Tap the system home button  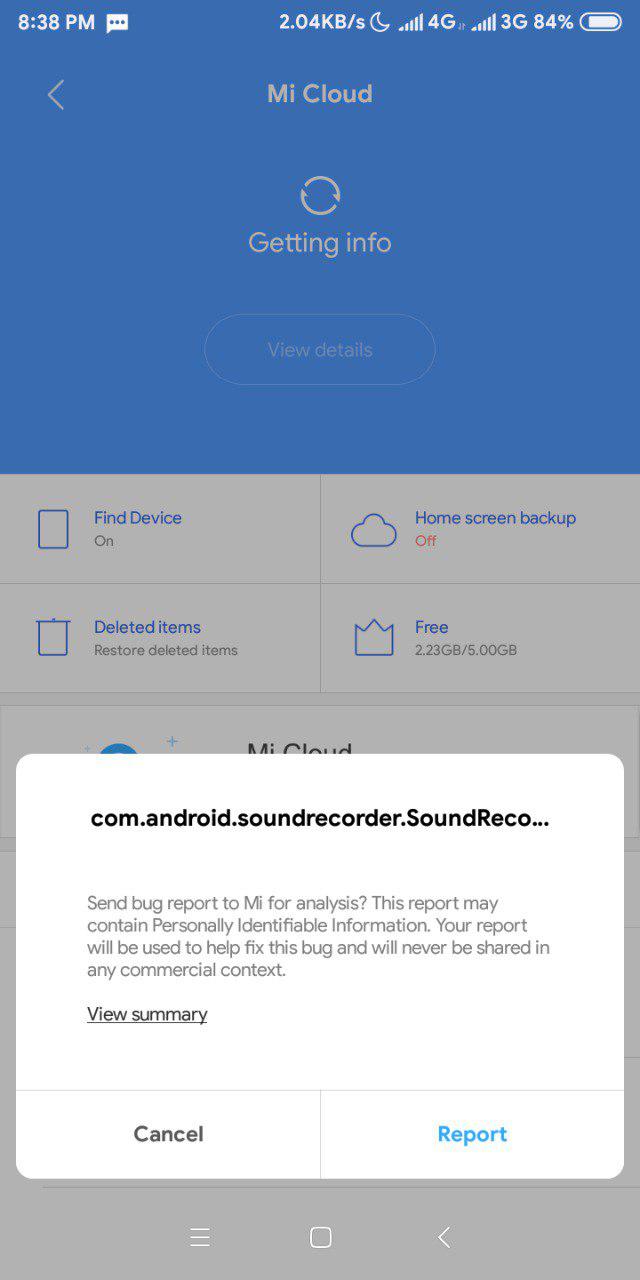click(320, 1238)
